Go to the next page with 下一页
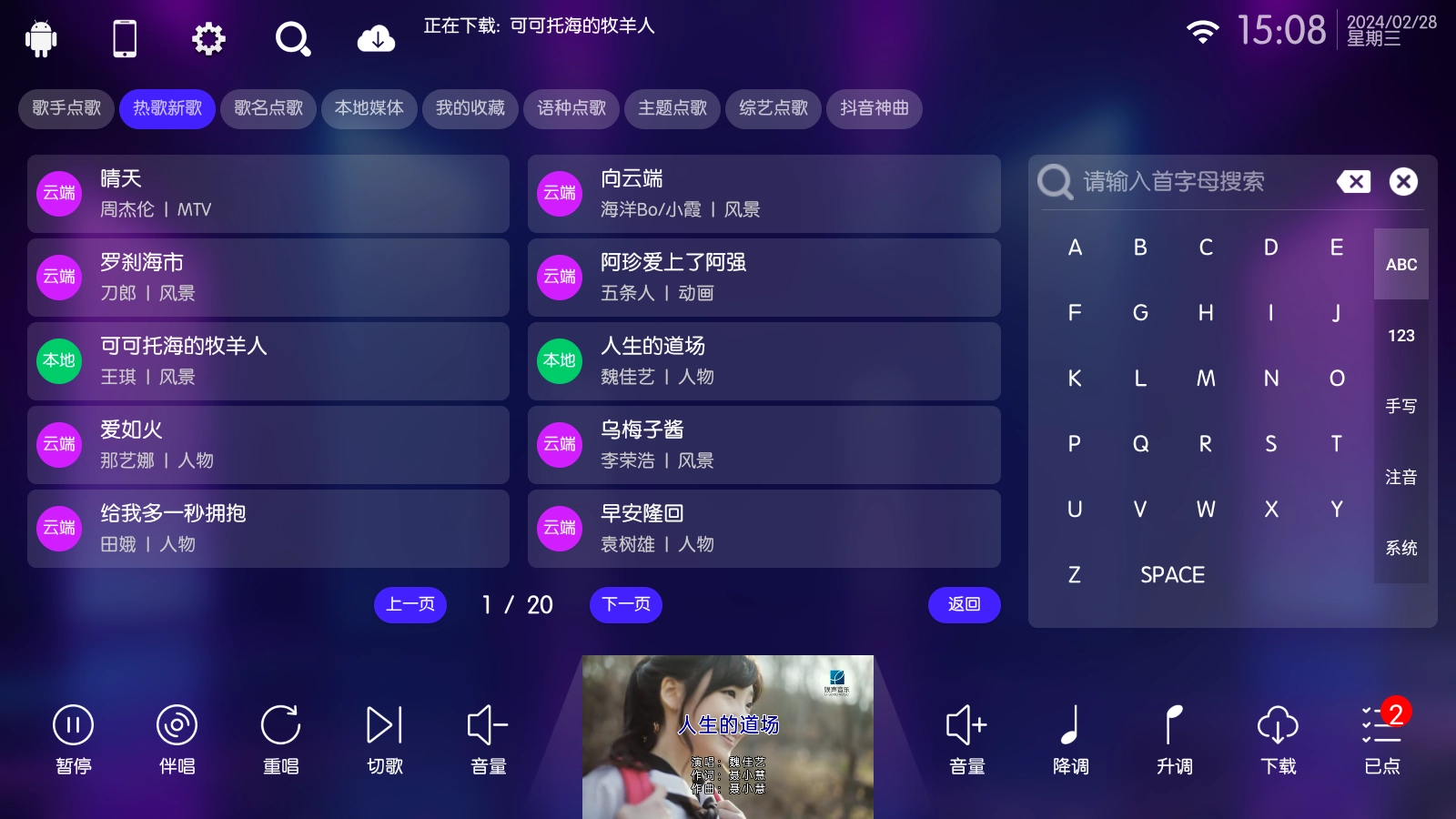Image resolution: width=1456 pixels, height=819 pixels. tap(626, 604)
